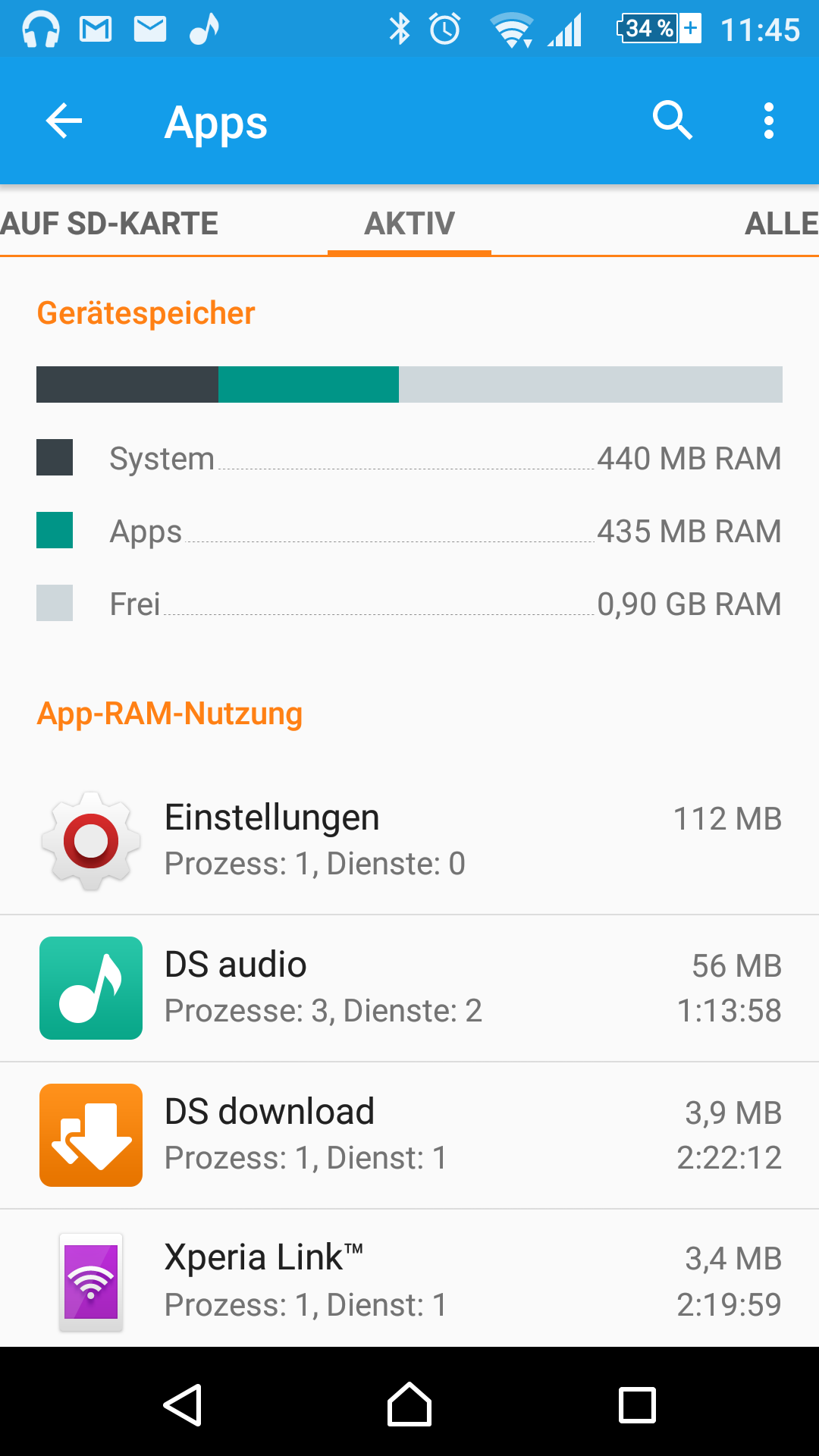Image resolution: width=819 pixels, height=1456 pixels.
Task: Open the DS audio running app entry
Action: tap(409, 987)
